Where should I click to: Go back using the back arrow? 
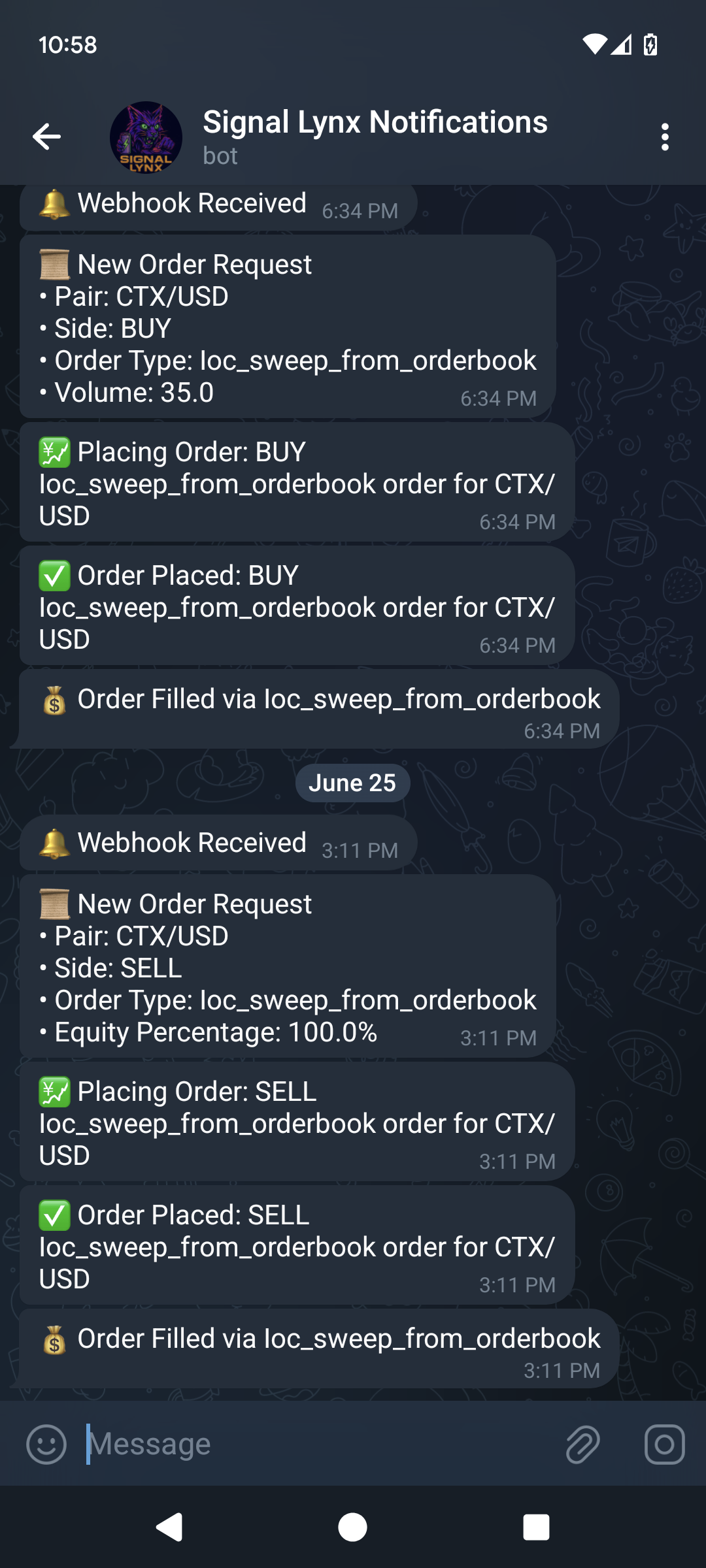(47, 135)
